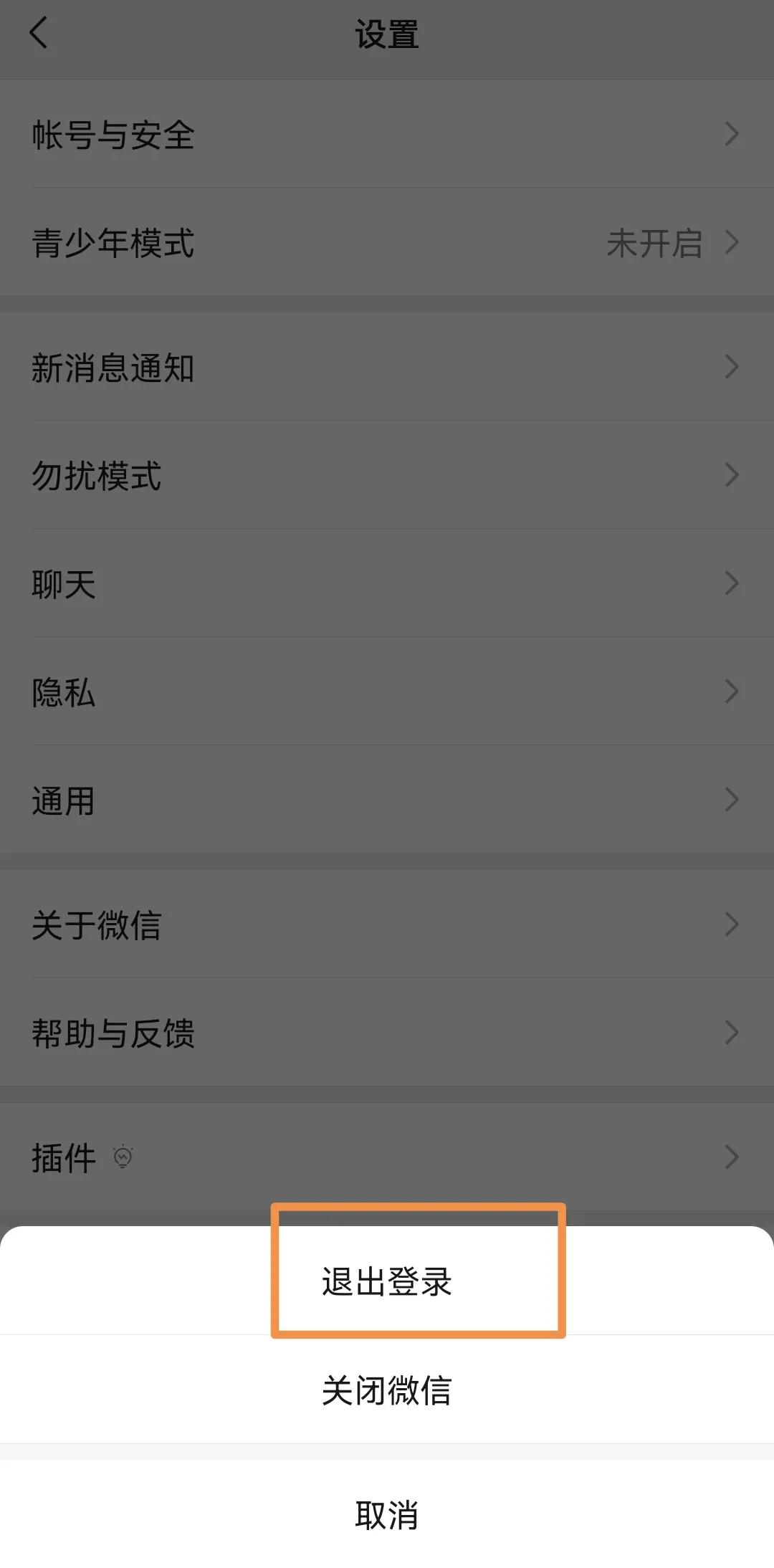
Task: Click the lightbulb icon beside 插件
Action: point(123,1156)
